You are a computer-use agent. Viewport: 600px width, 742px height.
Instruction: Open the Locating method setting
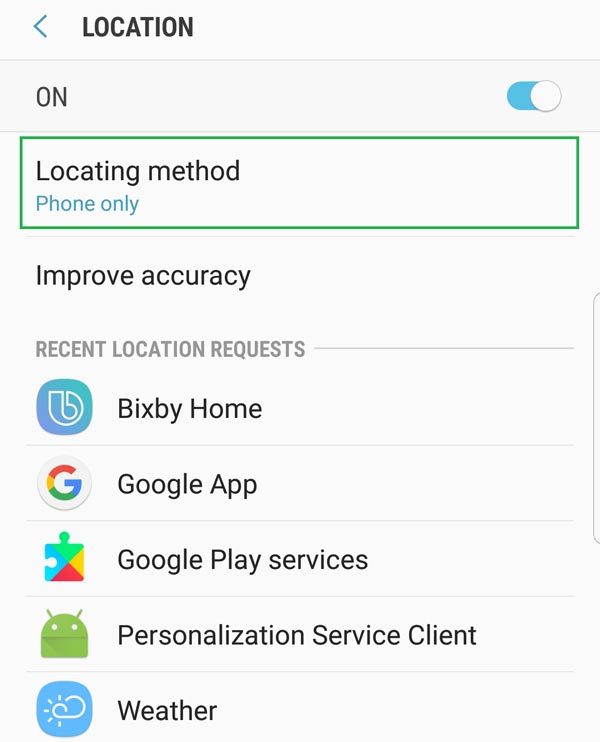[x=299, y=184]
